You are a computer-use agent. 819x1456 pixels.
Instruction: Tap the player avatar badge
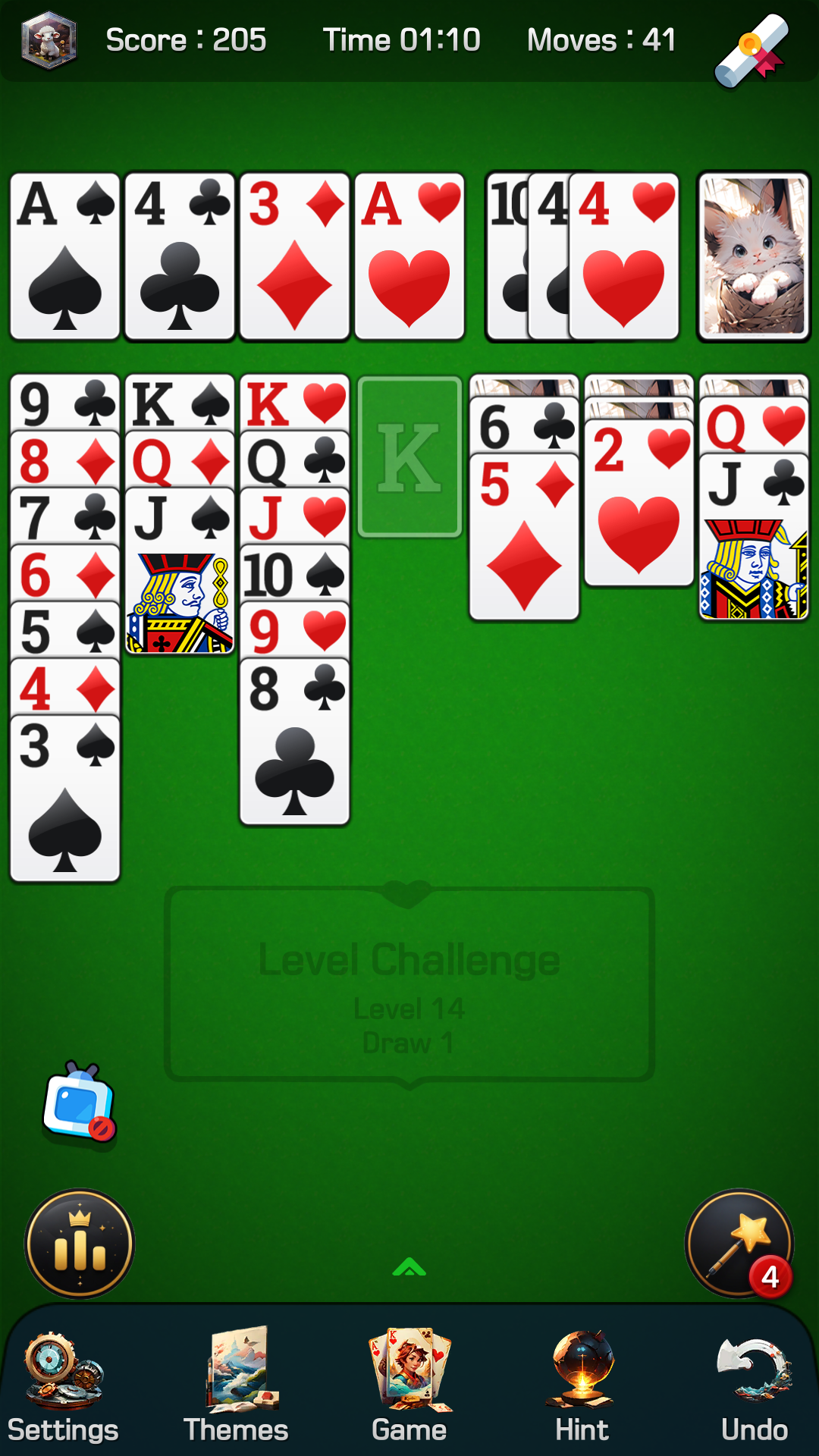[x=49, y=40]
